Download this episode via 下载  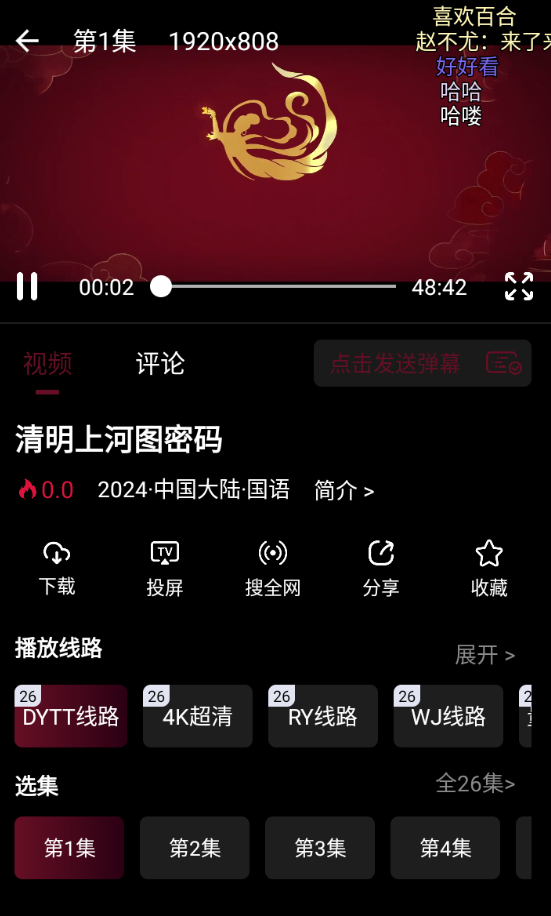[x=57, y=568]
